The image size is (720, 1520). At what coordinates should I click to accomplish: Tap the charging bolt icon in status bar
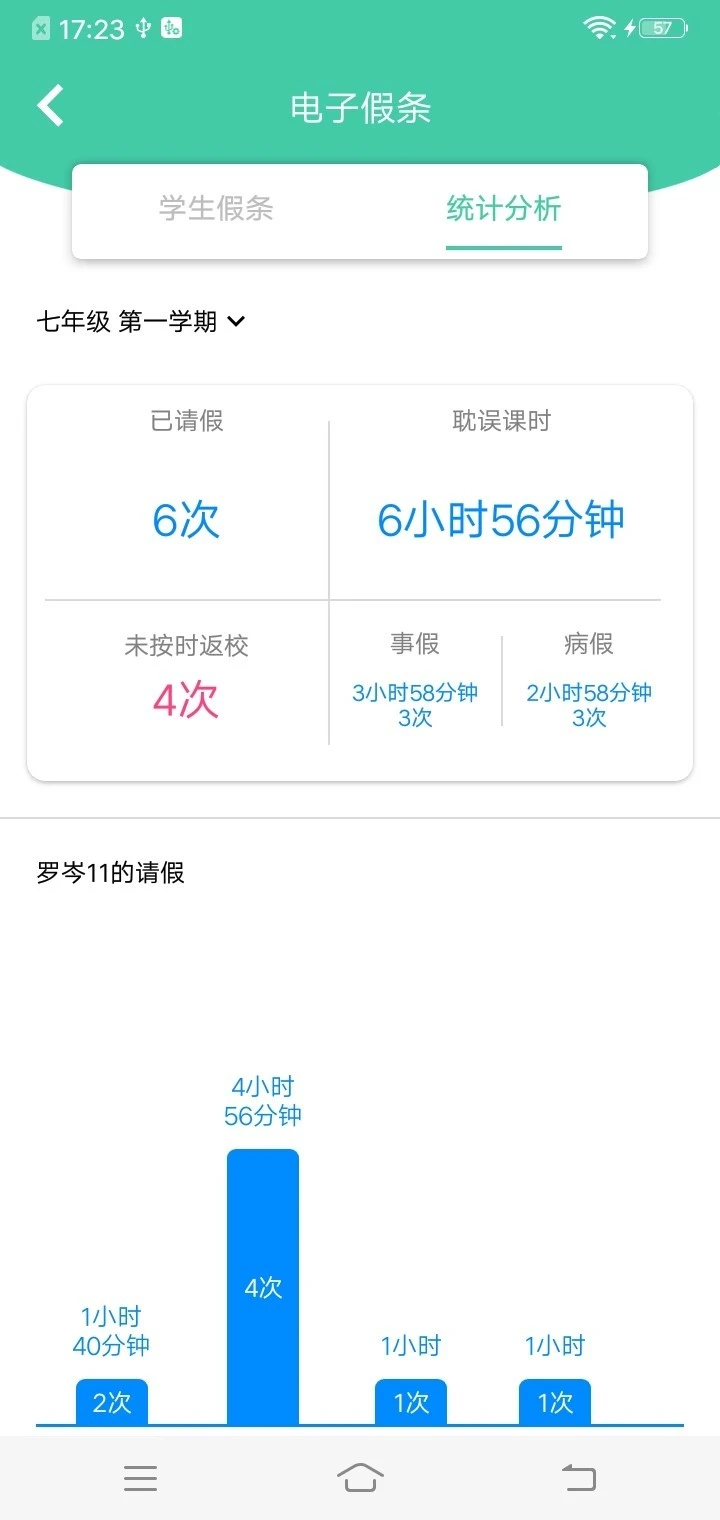(x=628, y=28)
